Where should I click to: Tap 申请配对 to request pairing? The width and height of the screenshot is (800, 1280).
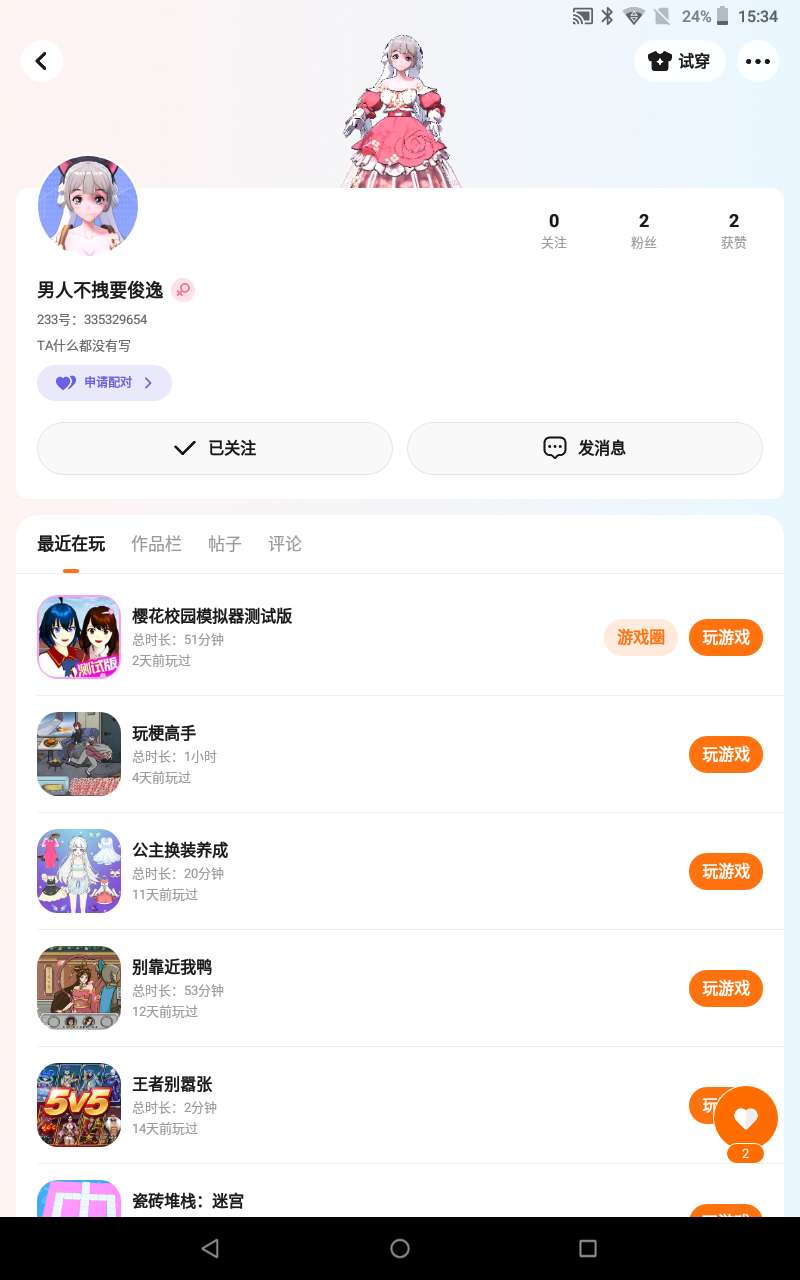[x=105, y=383]
